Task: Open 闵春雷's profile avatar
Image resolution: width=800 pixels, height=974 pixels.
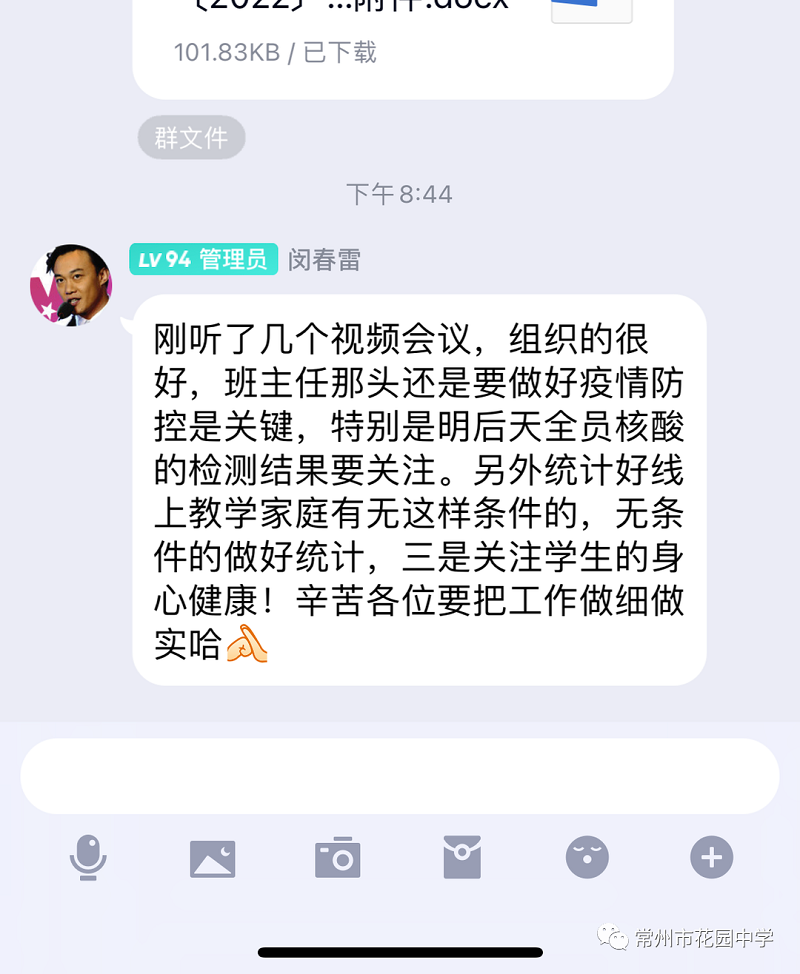Action: [70, 285]
